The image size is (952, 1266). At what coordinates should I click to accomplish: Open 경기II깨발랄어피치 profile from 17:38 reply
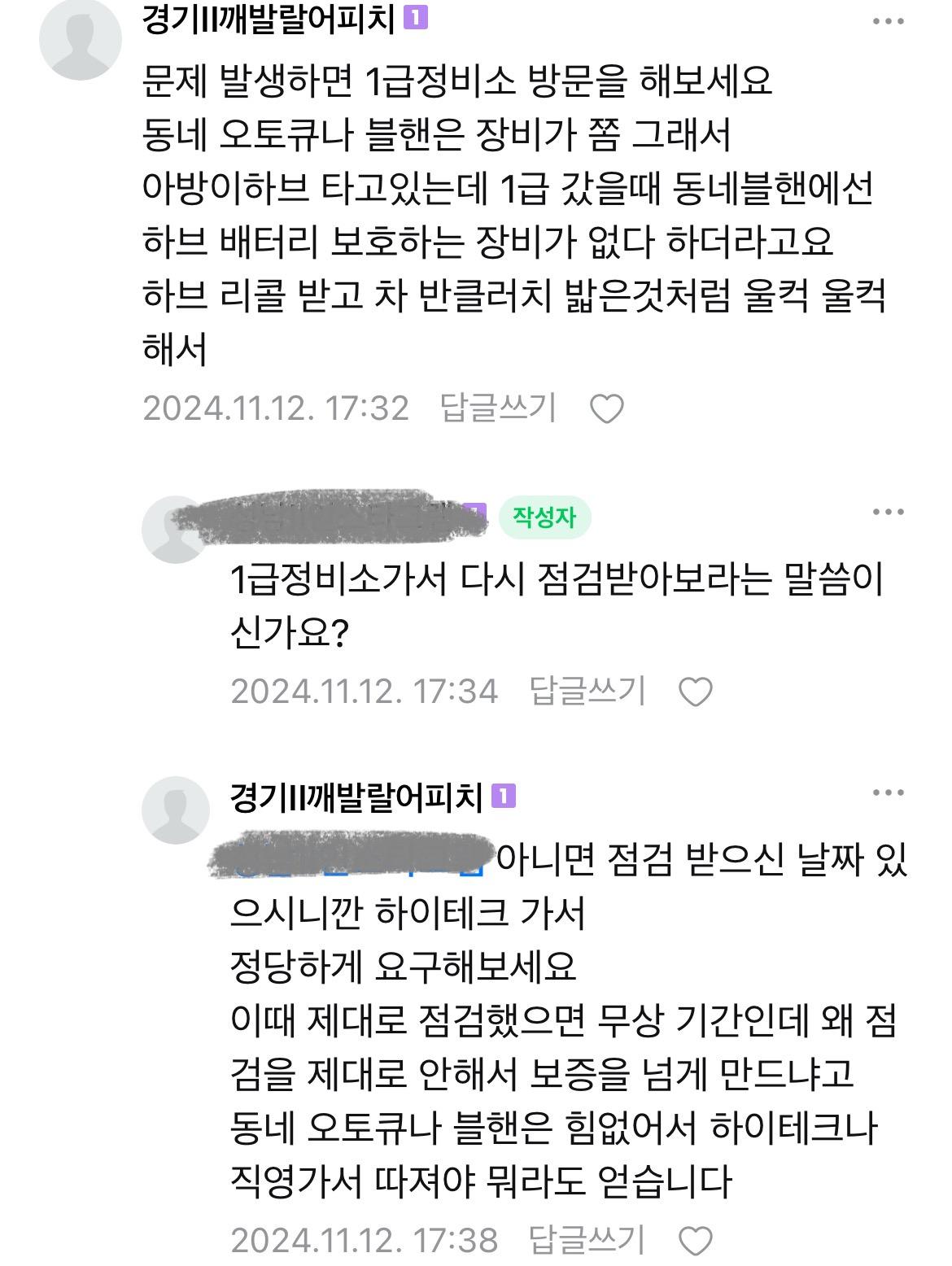click(x=356, y=797)
